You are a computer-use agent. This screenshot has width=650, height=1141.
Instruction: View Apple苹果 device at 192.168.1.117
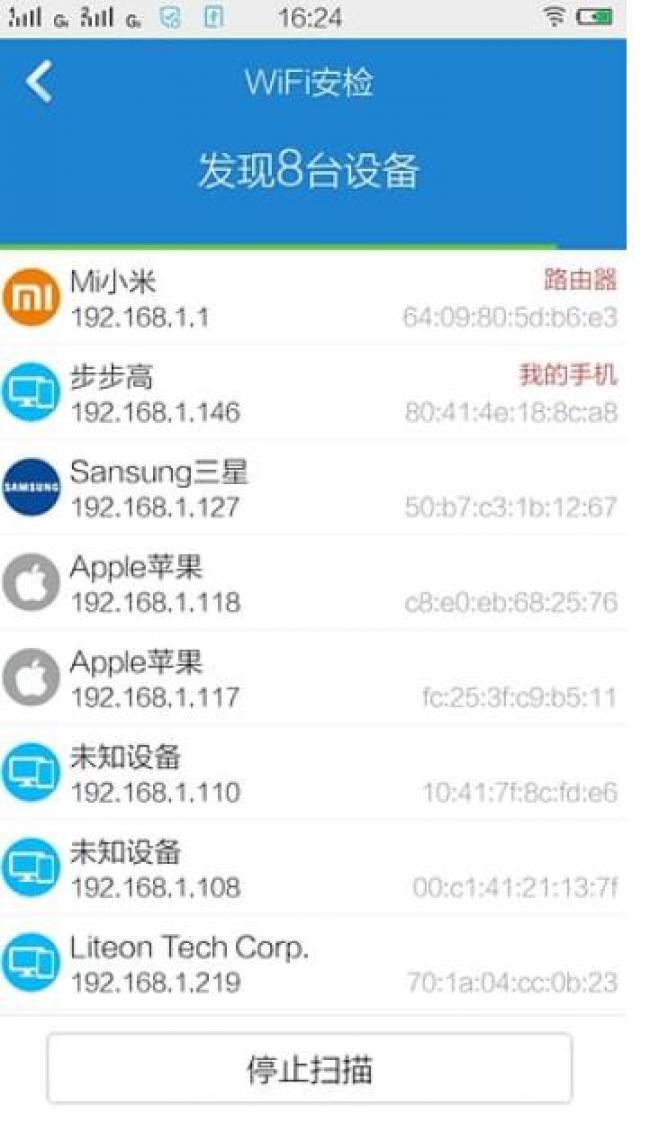point(310,678)
